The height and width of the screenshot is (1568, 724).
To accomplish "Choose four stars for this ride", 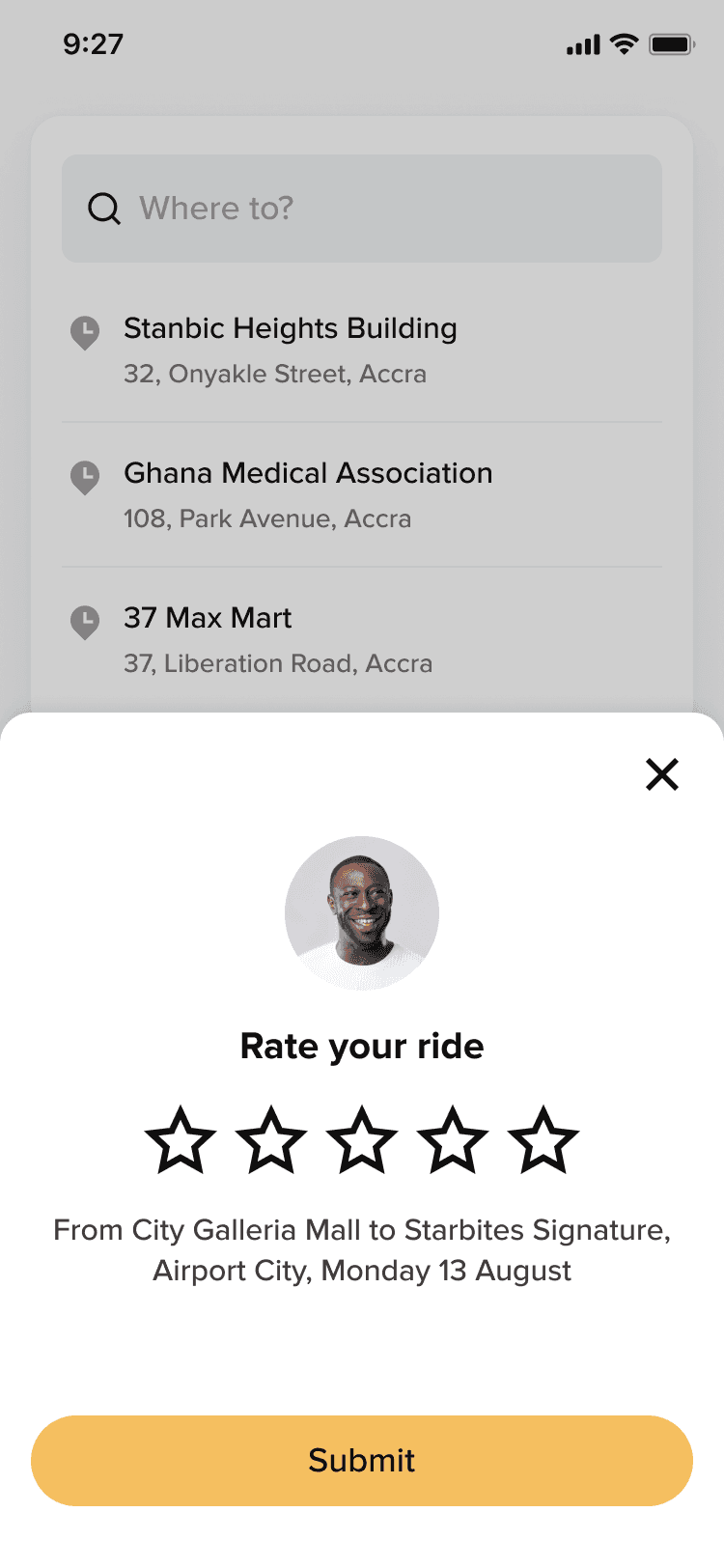I will [x=453, y=1140].
